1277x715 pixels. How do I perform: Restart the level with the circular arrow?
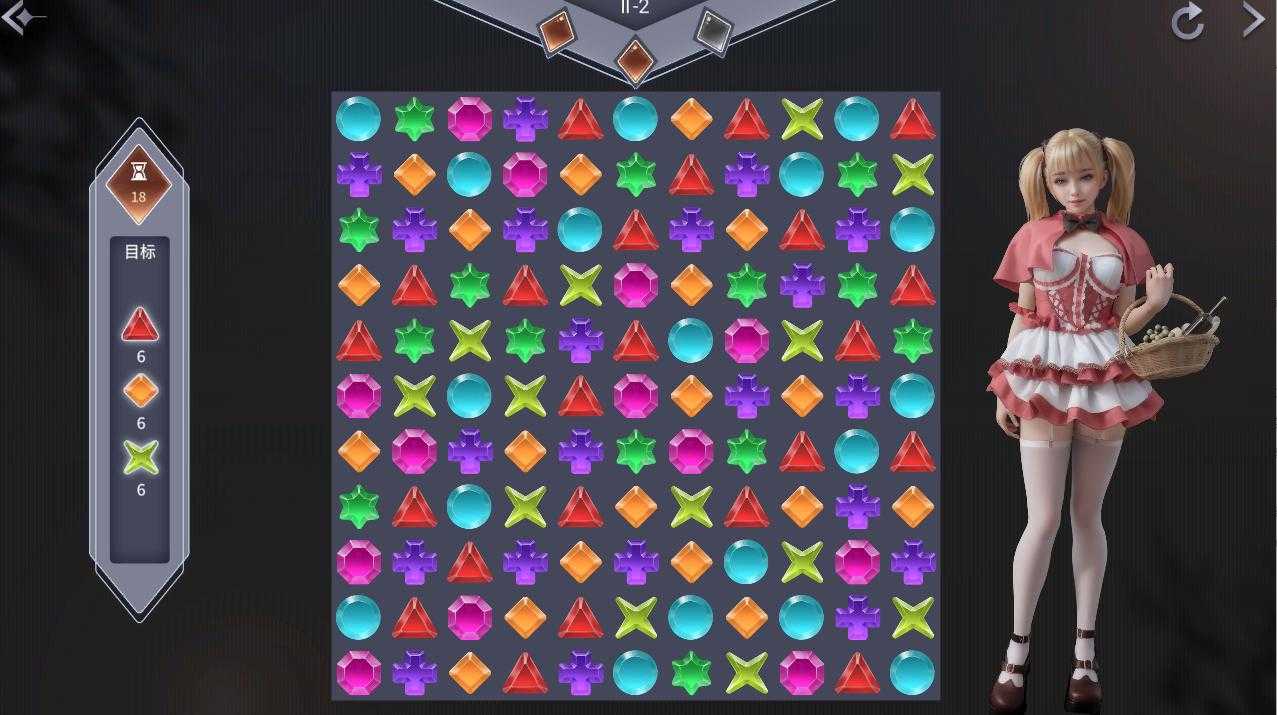pos(1187,21)
